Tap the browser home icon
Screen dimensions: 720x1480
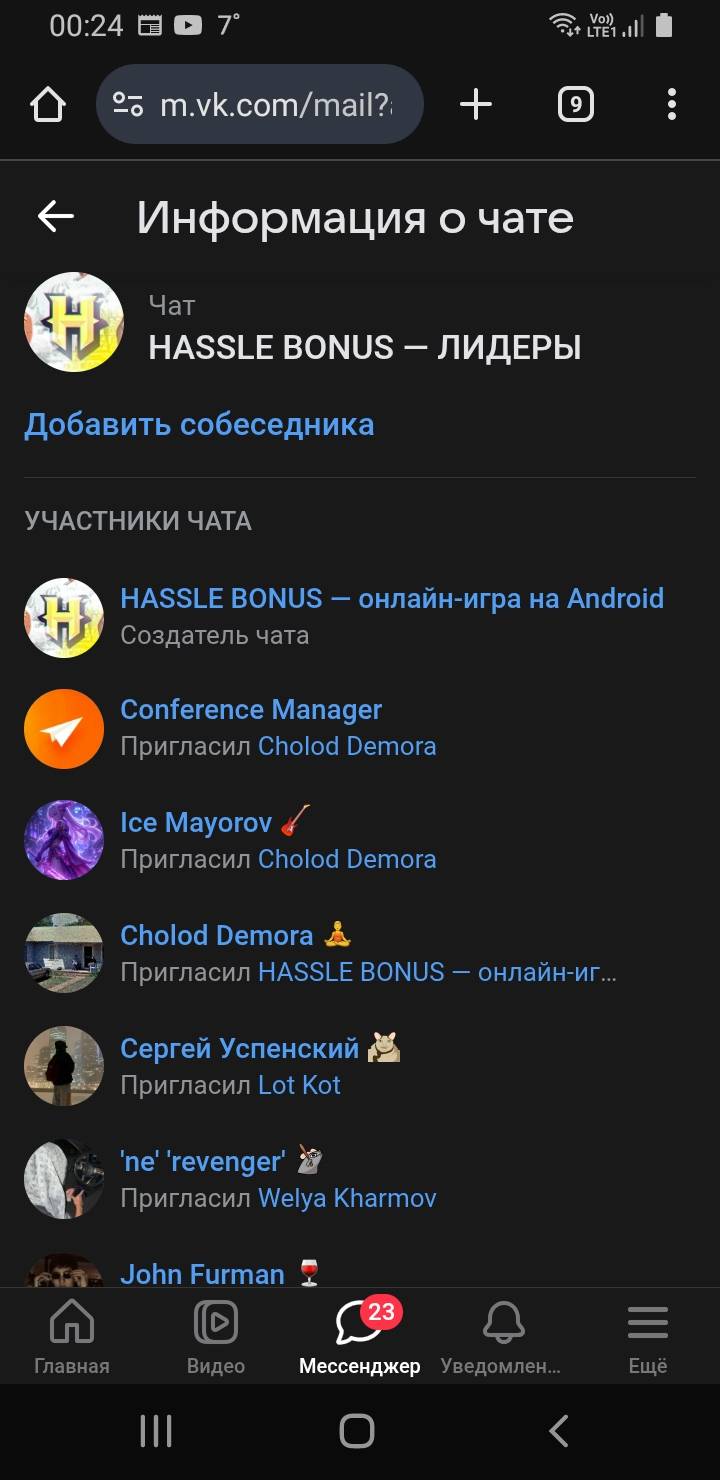pos(48,105)
